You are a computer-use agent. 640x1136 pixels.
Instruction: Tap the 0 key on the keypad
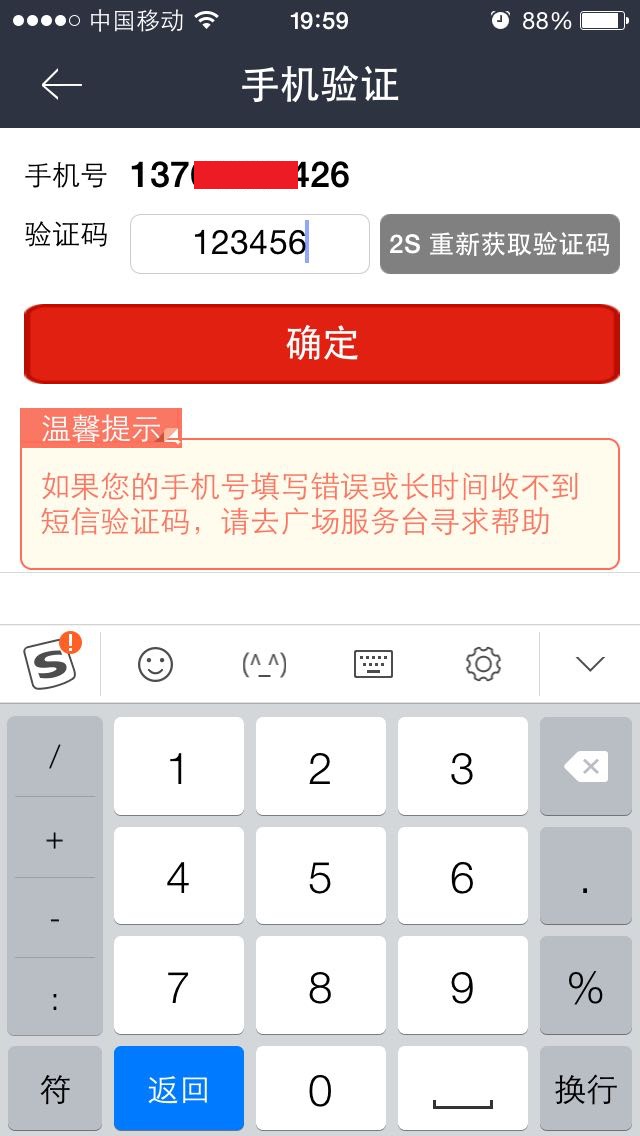[320, 1088]
